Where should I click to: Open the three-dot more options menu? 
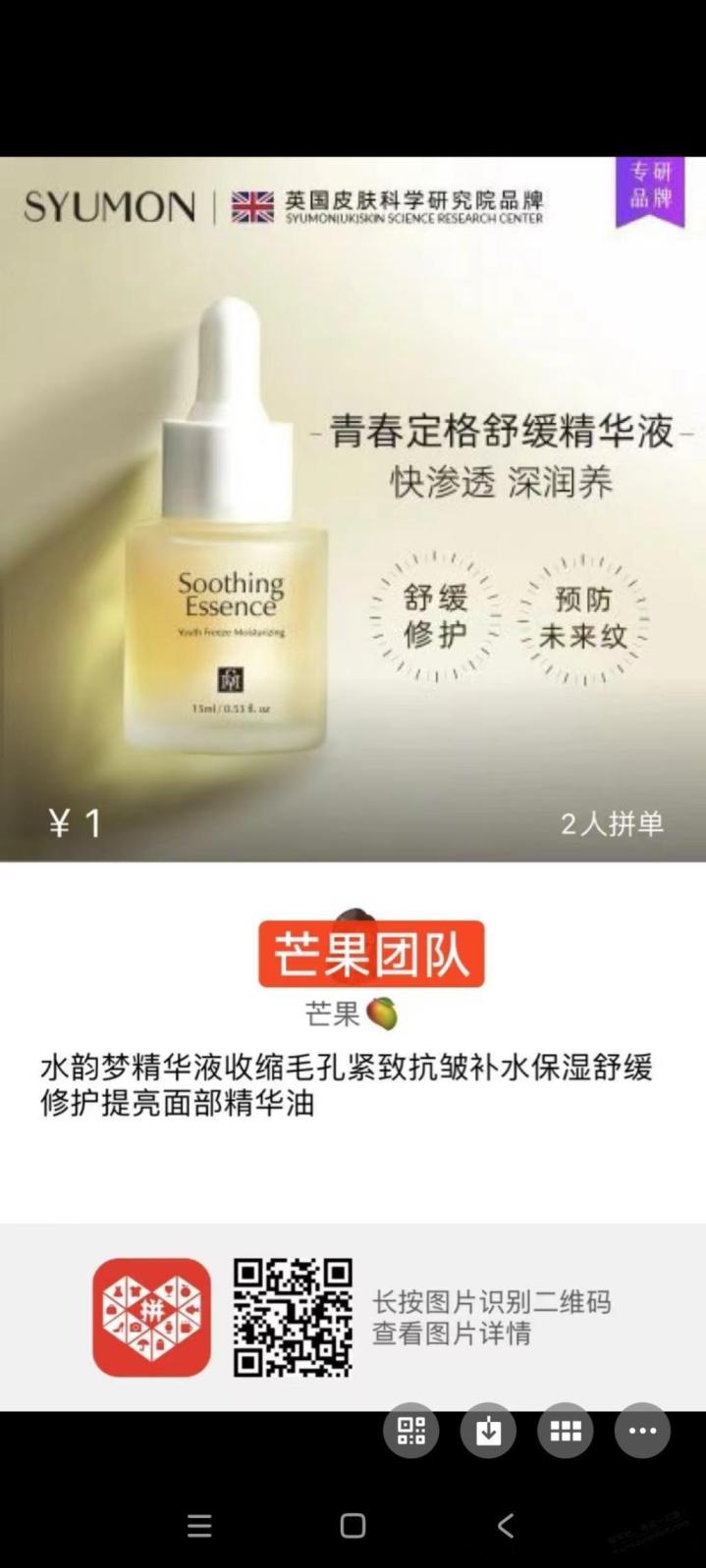(x=642, y=1431)
